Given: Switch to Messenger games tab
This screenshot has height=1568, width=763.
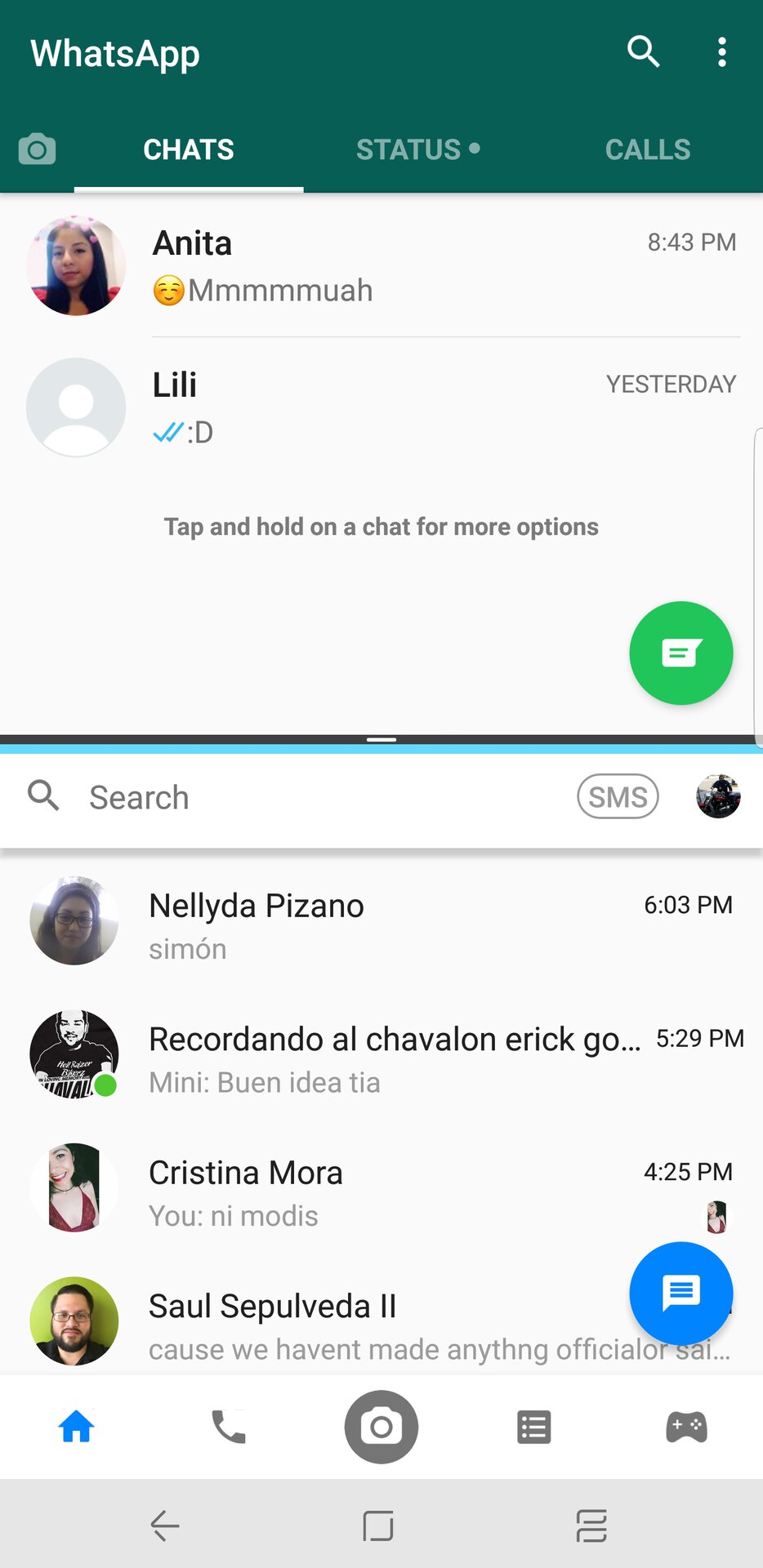Looking at the screenshot, I should click(686, 1428).
